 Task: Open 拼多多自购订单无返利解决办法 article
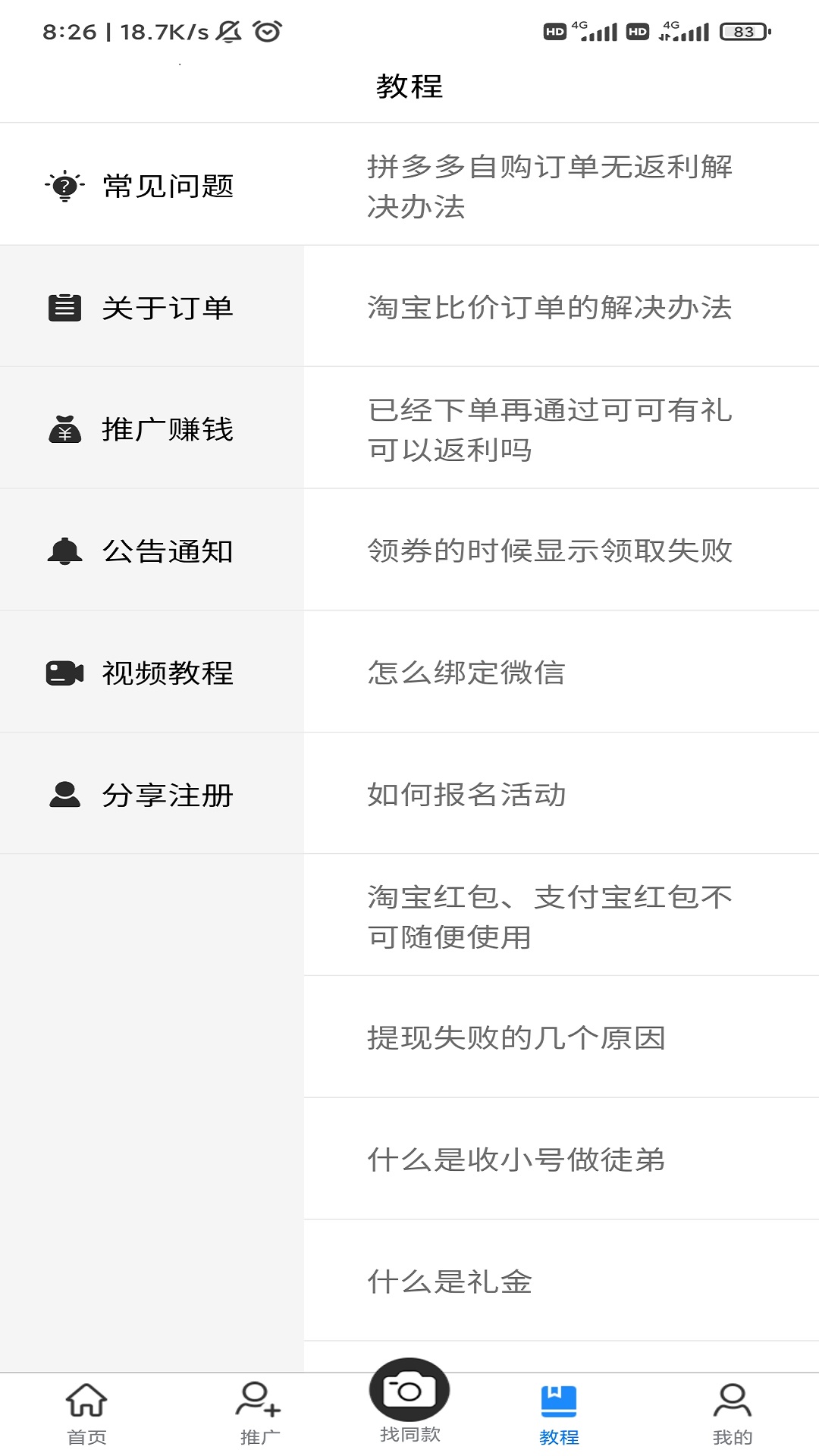[550, 186]
